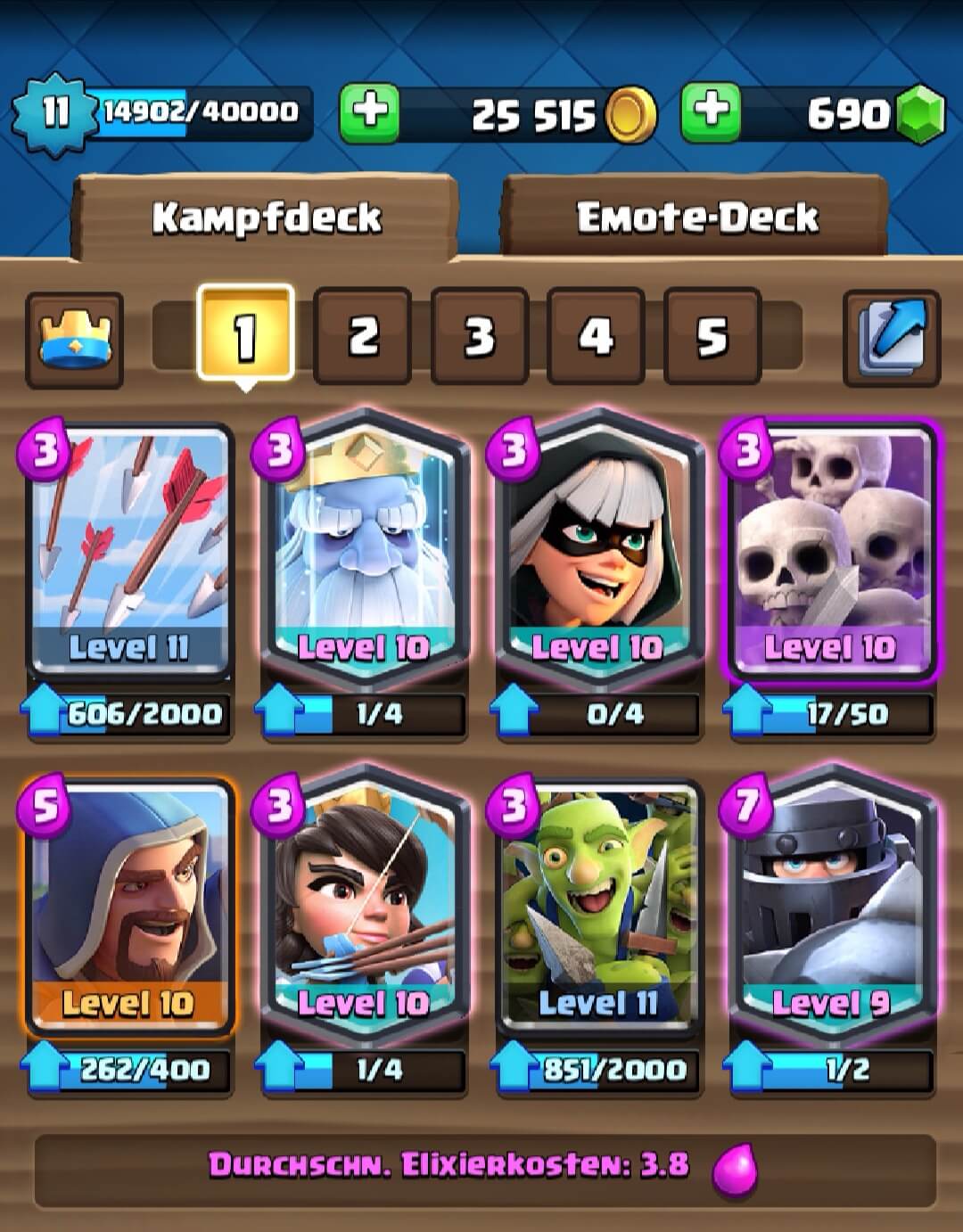Select the Kampfdeck tab
This screenshot has width=963, height=1232.
click(266, 217)
